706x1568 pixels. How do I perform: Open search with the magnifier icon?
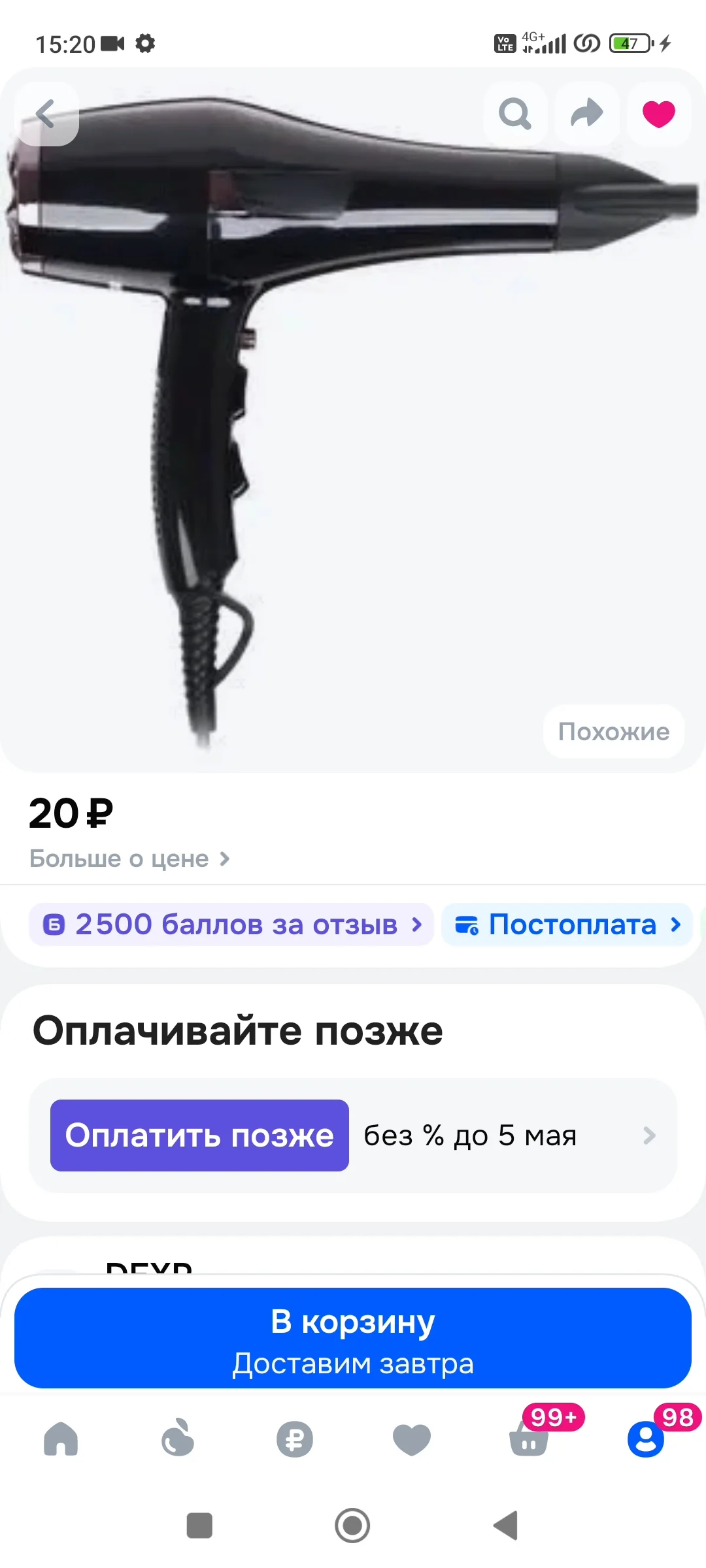pos(515,114)
